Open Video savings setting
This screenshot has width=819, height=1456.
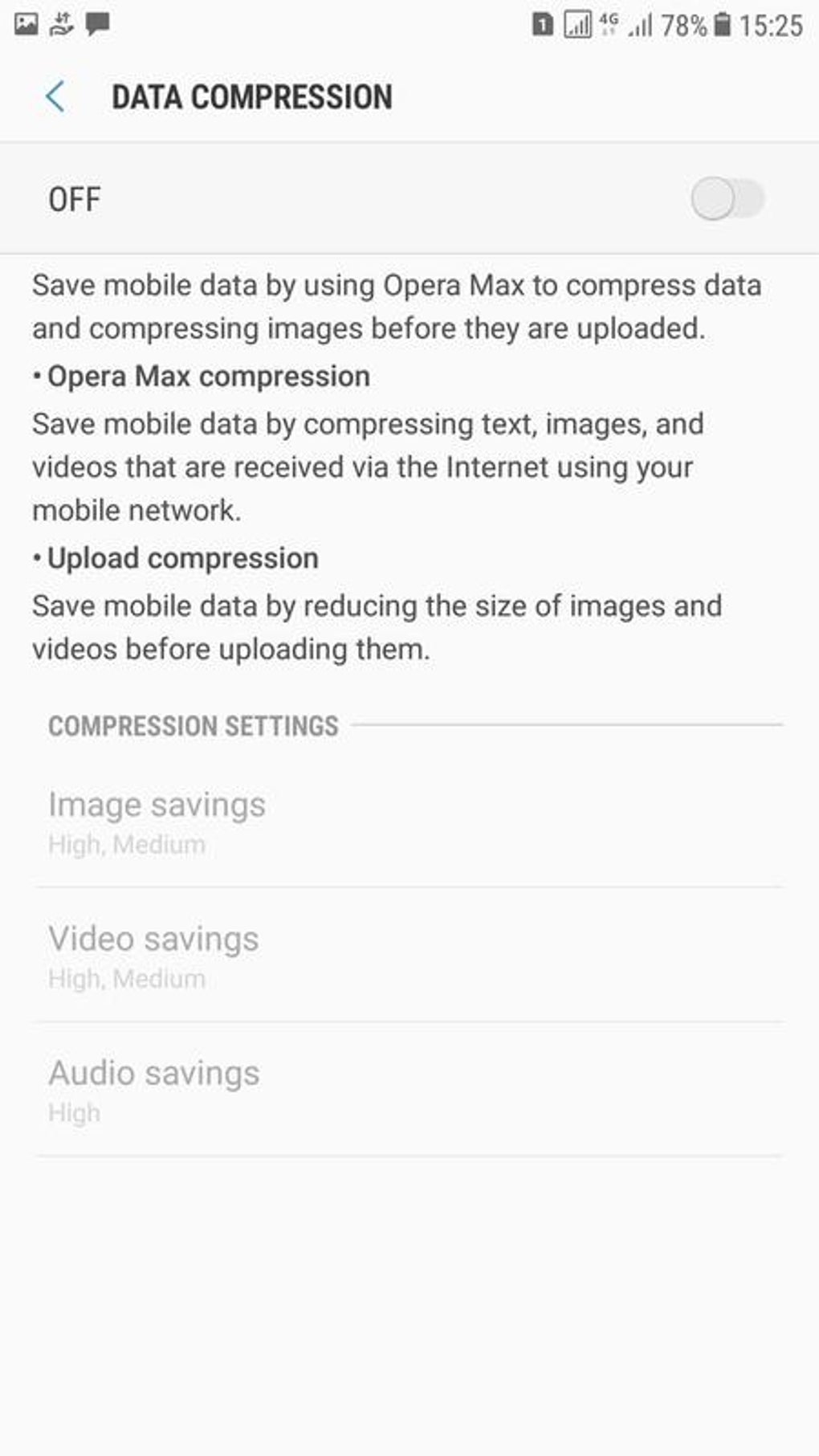tap(409, 956)
